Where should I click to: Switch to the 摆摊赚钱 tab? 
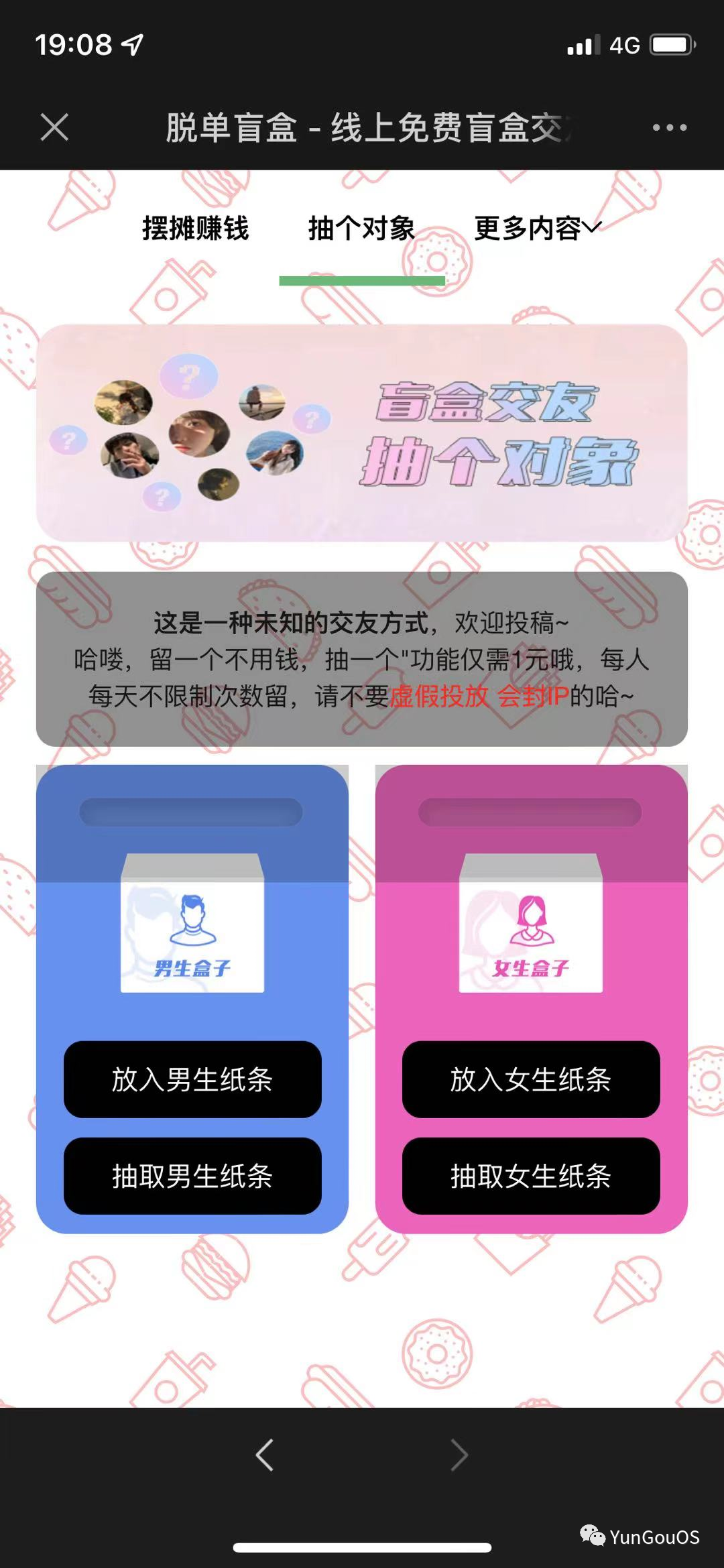[195, 229]
